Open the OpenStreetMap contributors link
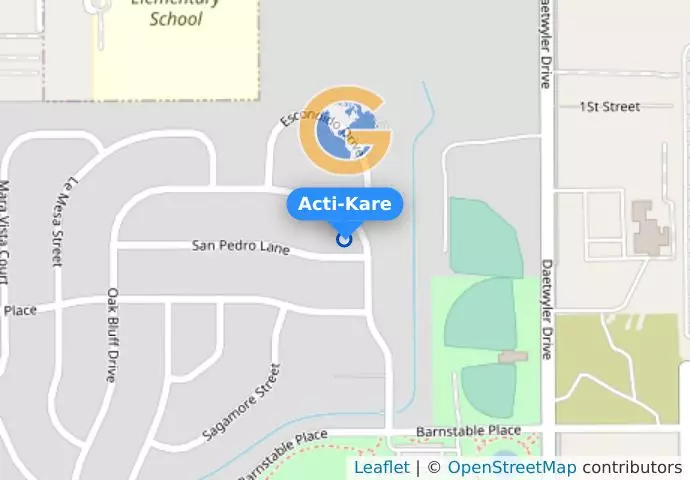690x480 pixels. pyautogui.click(x=511, y=468)
